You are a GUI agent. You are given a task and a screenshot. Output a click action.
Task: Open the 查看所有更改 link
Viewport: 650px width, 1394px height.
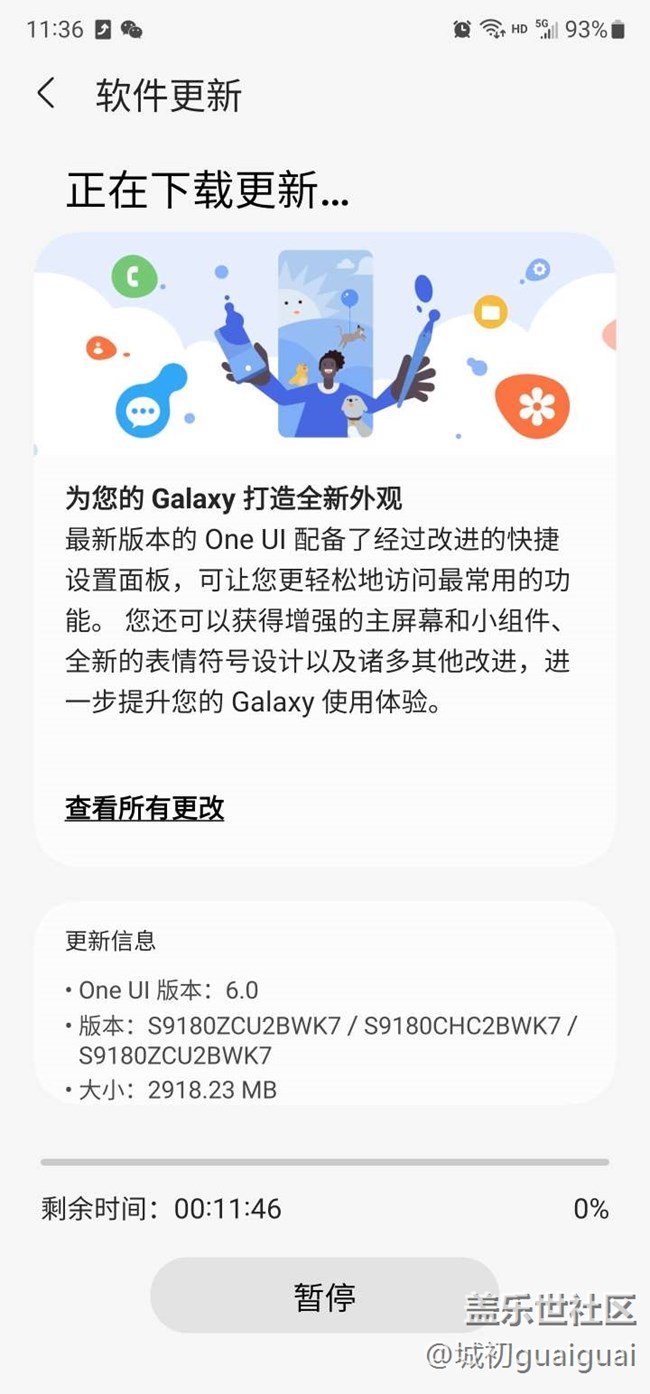pos(145,808)
